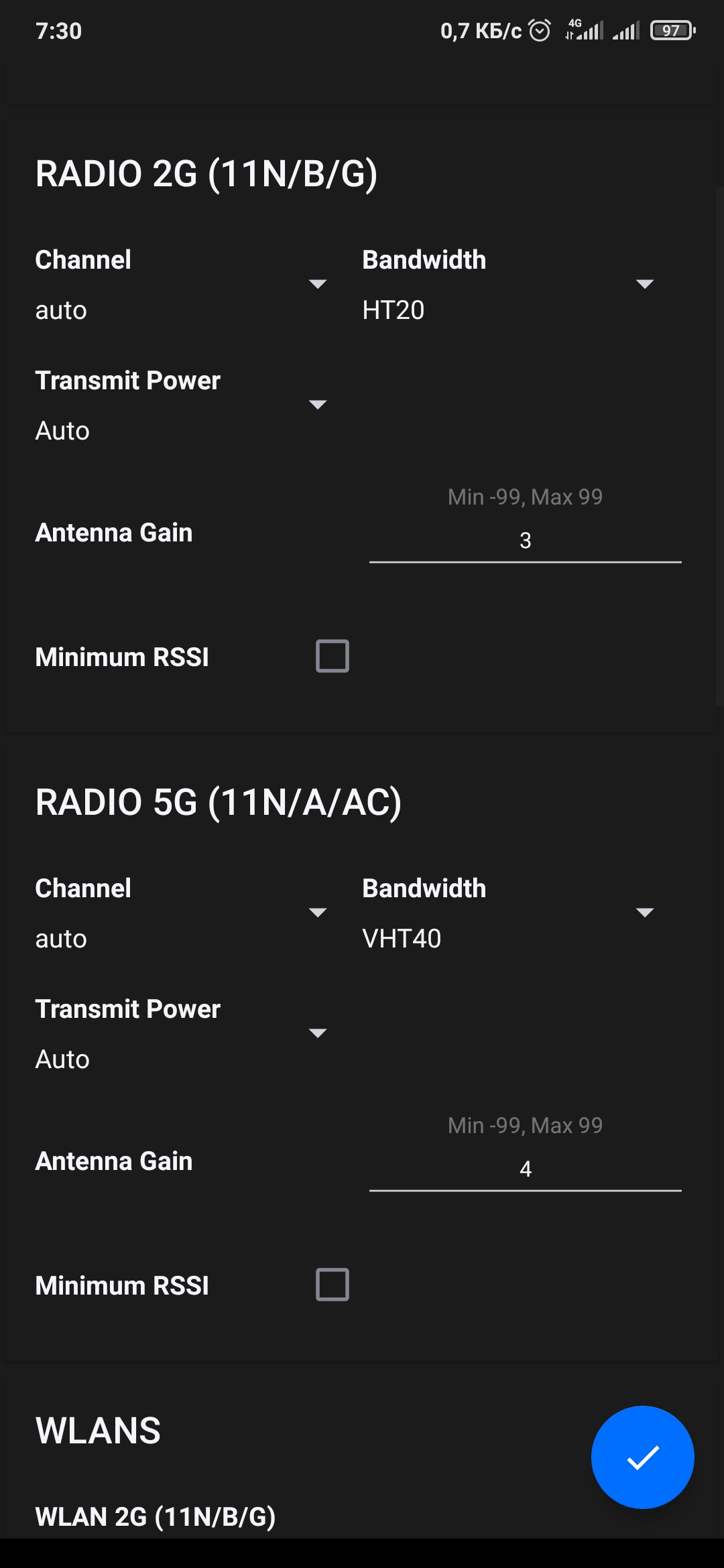This screenshot has width=724, height=1568.
Task: Confirm settings with the blue checkmark button
Action: coord(642,1457)
